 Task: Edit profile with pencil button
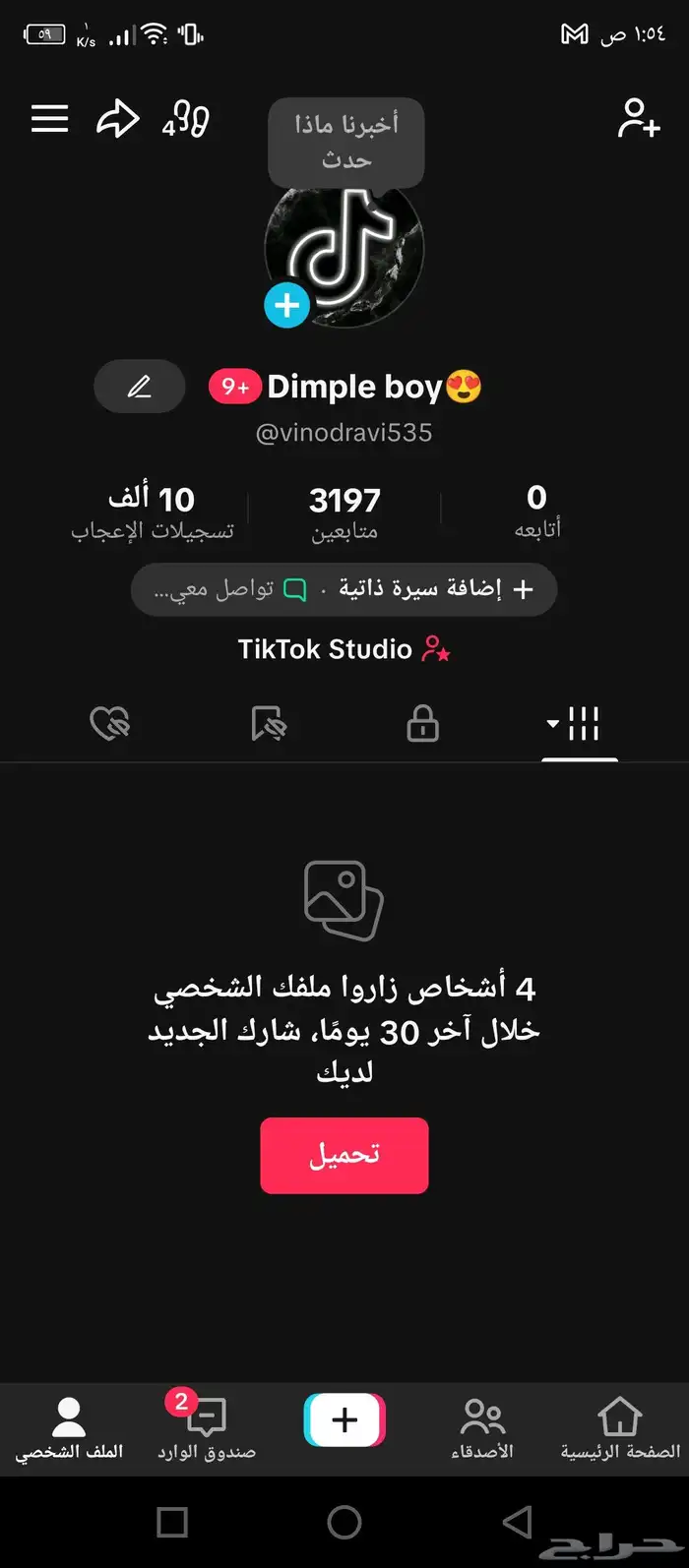[x=139, y=387]
